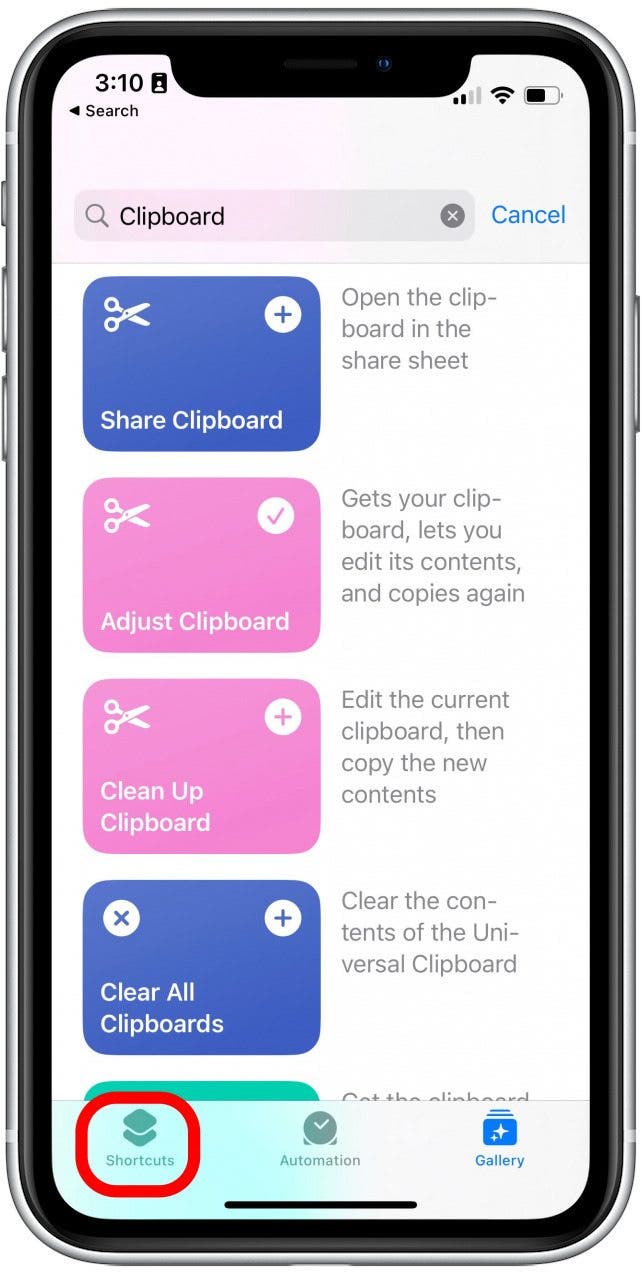
Task: Add the Clean Up Clipboard shortcut
Action: [283, 717]
